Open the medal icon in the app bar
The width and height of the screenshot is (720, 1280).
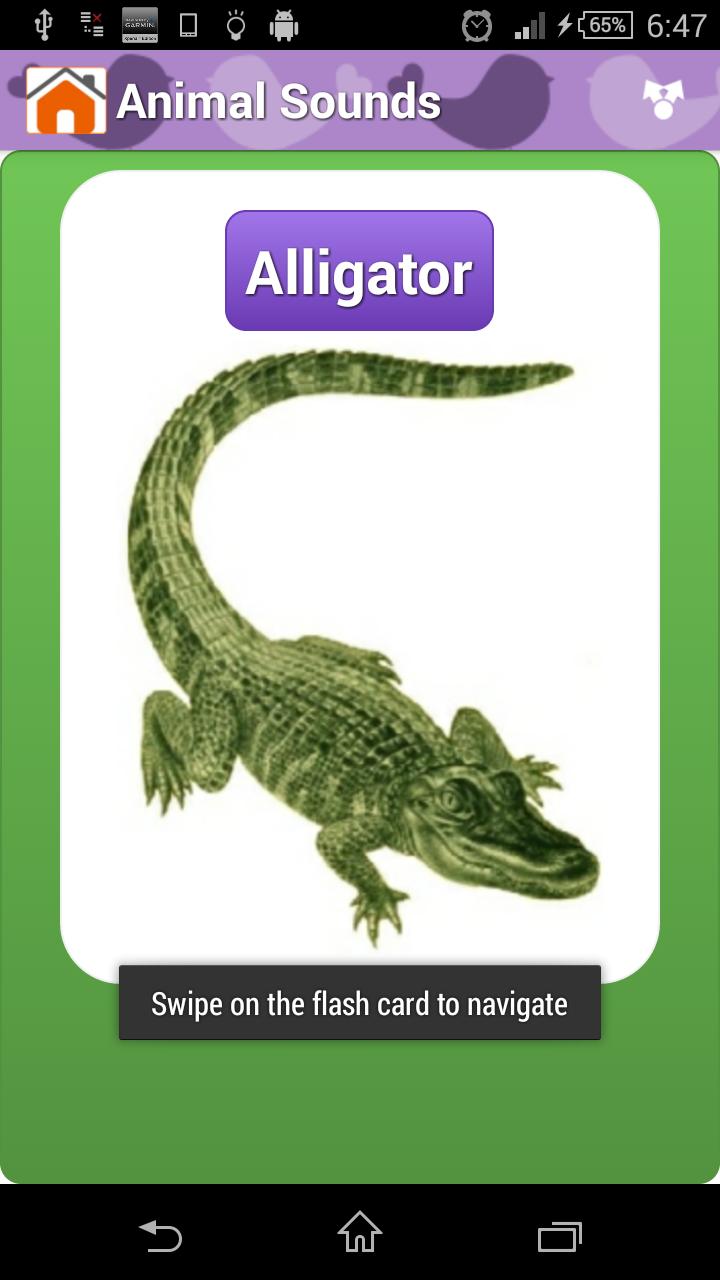662,99
